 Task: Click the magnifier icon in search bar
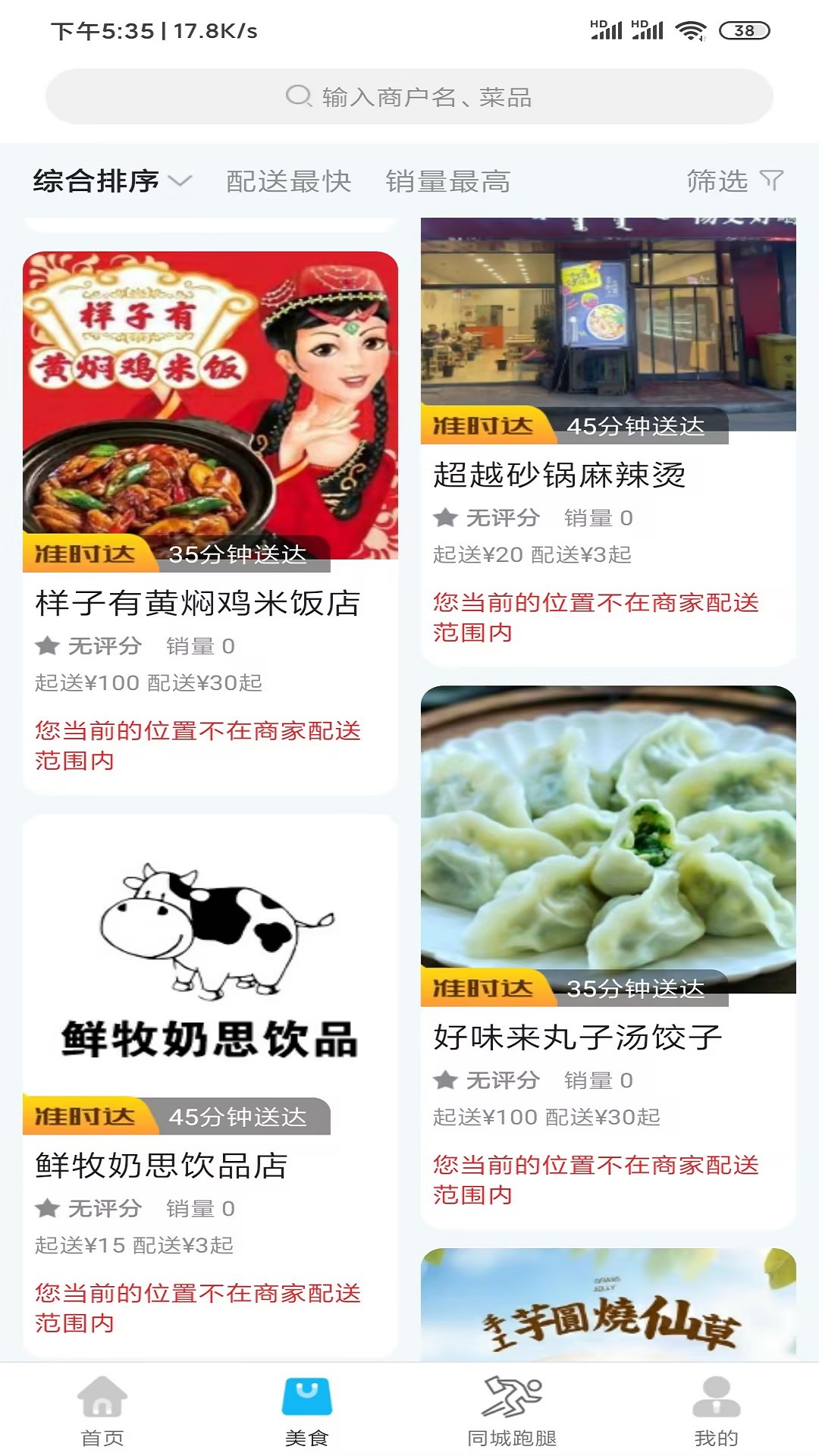pos(297,96)
